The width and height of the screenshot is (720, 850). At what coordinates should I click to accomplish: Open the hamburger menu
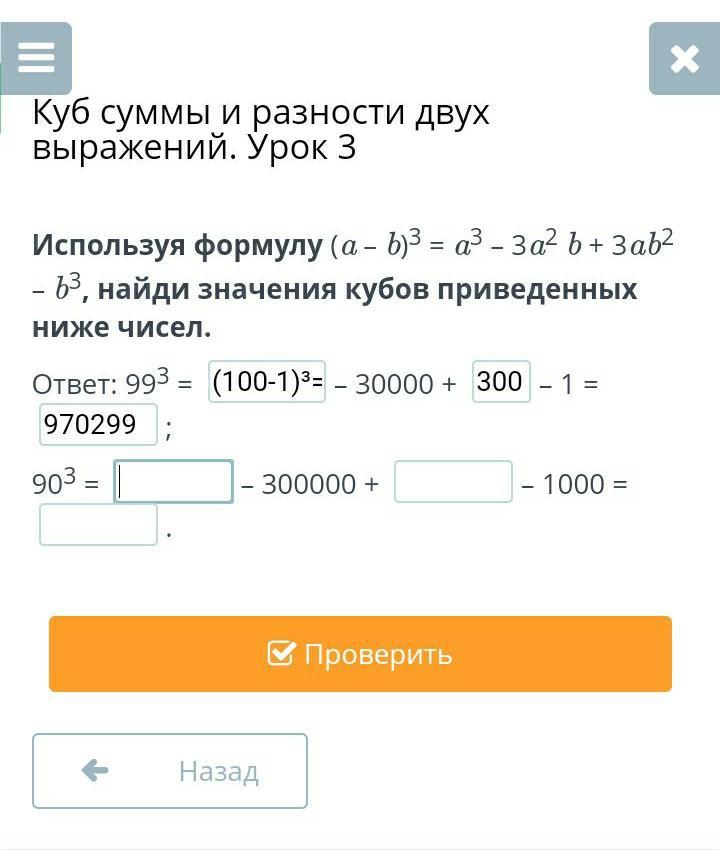coord(36,58)
